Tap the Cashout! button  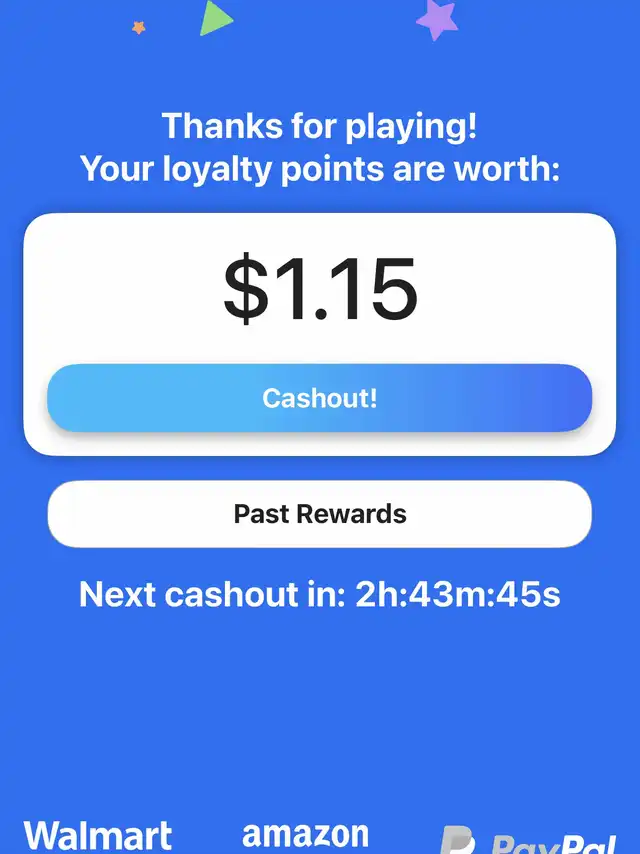[x=319, y=398]
